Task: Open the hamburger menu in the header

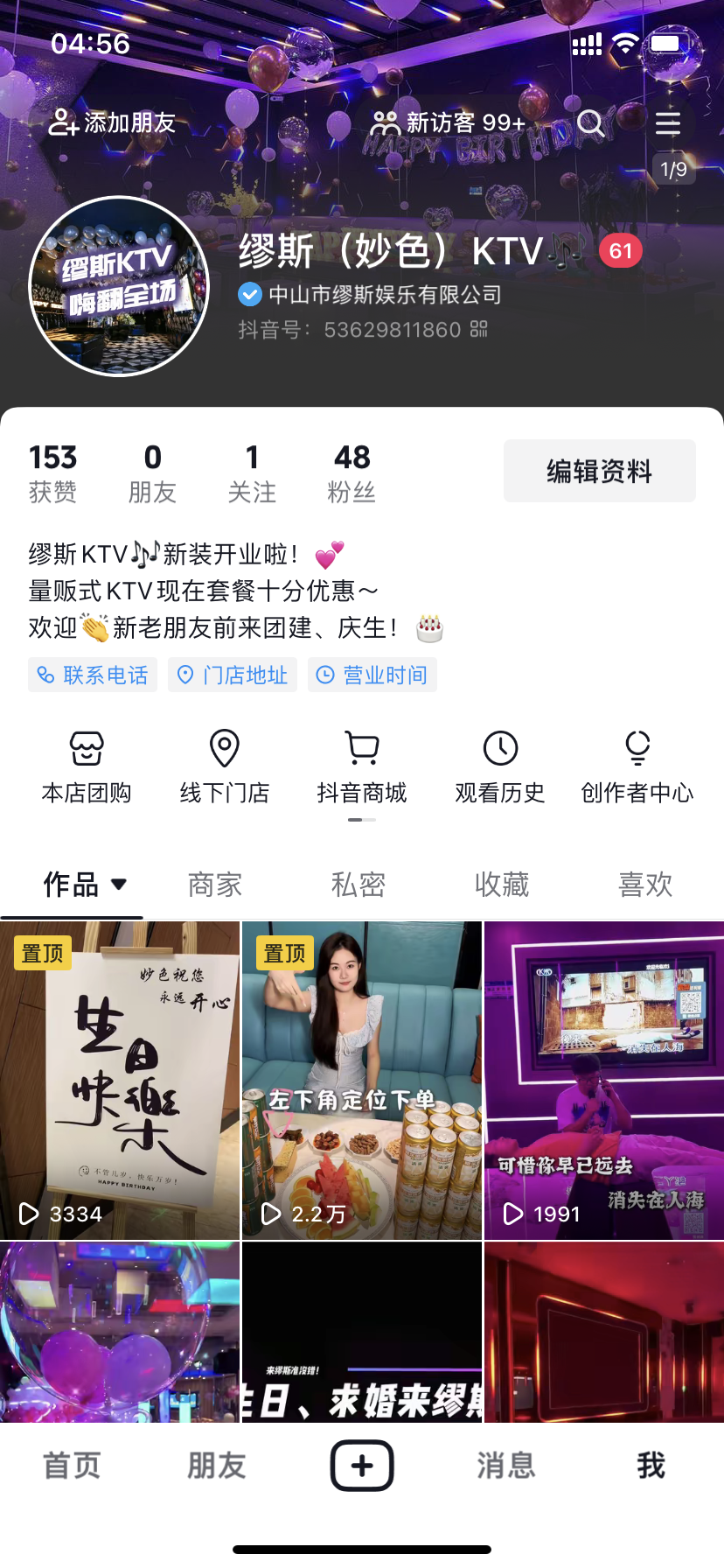Action: click(668, 123)
